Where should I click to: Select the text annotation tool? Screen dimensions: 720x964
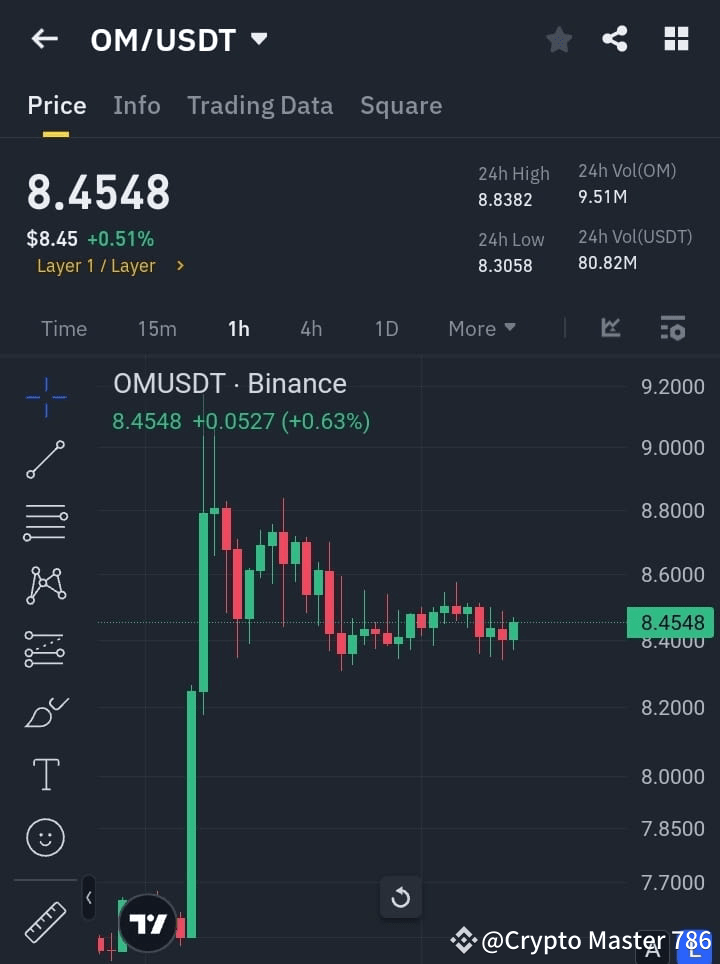pos(45,774)
